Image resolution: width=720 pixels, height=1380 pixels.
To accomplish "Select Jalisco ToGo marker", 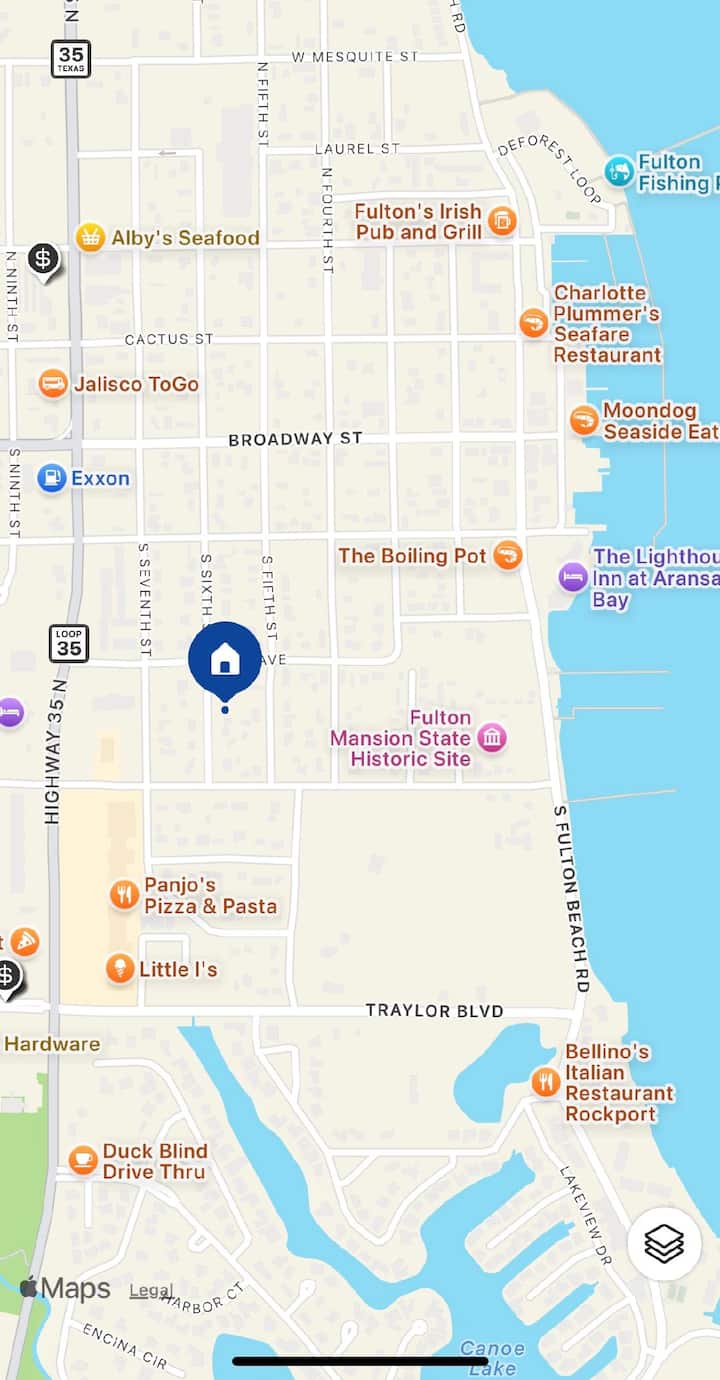I will 53,384.
